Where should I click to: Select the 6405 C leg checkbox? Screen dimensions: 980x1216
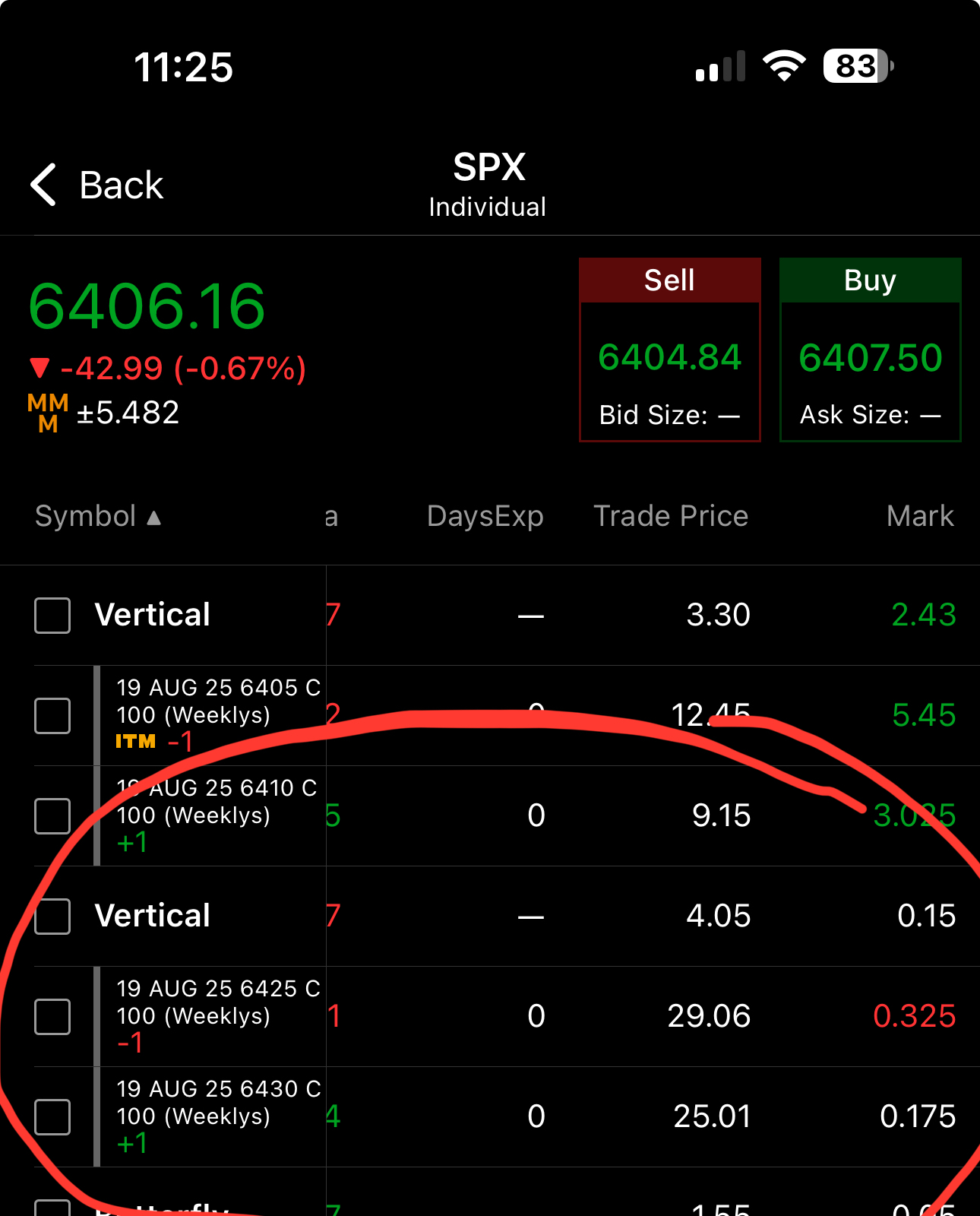[52, 715]
